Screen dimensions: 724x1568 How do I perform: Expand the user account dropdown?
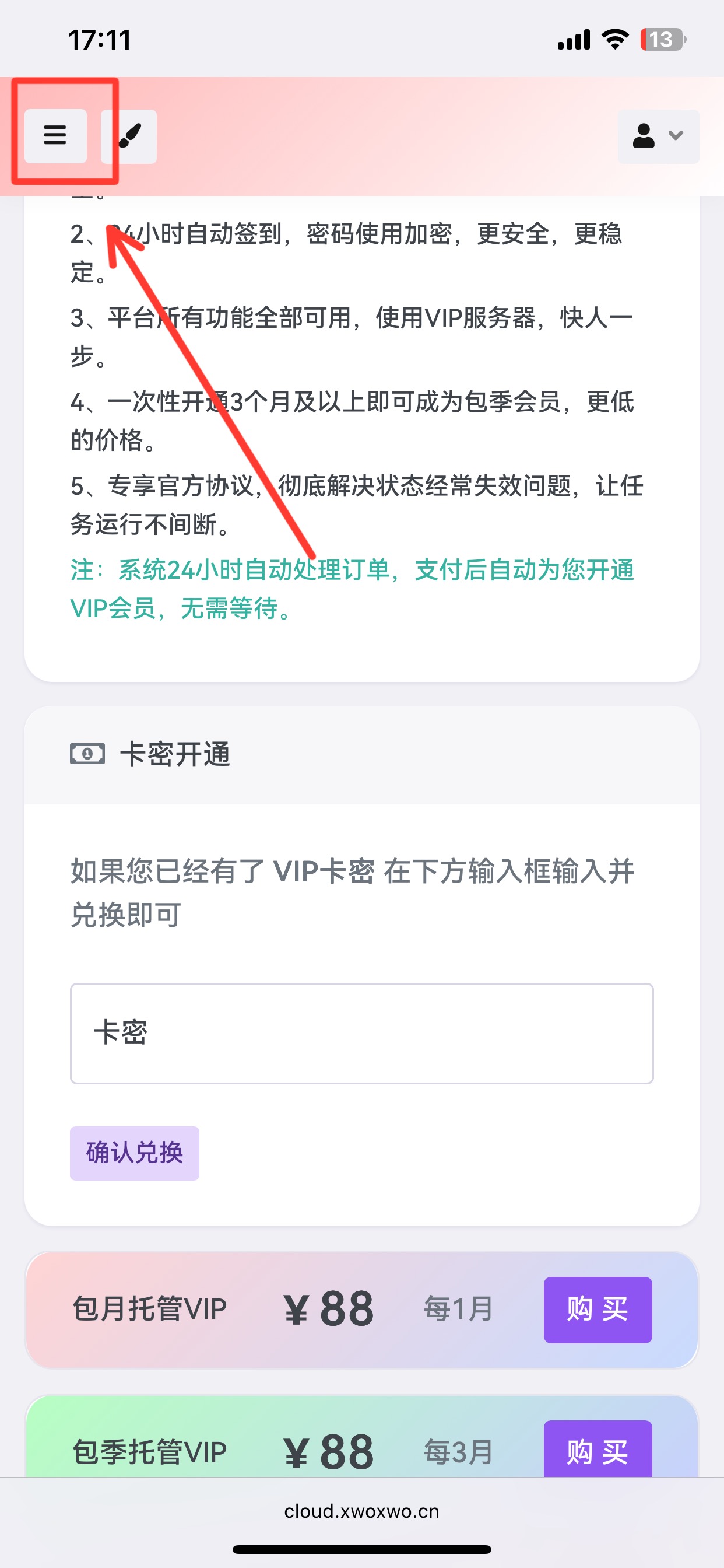658,136
